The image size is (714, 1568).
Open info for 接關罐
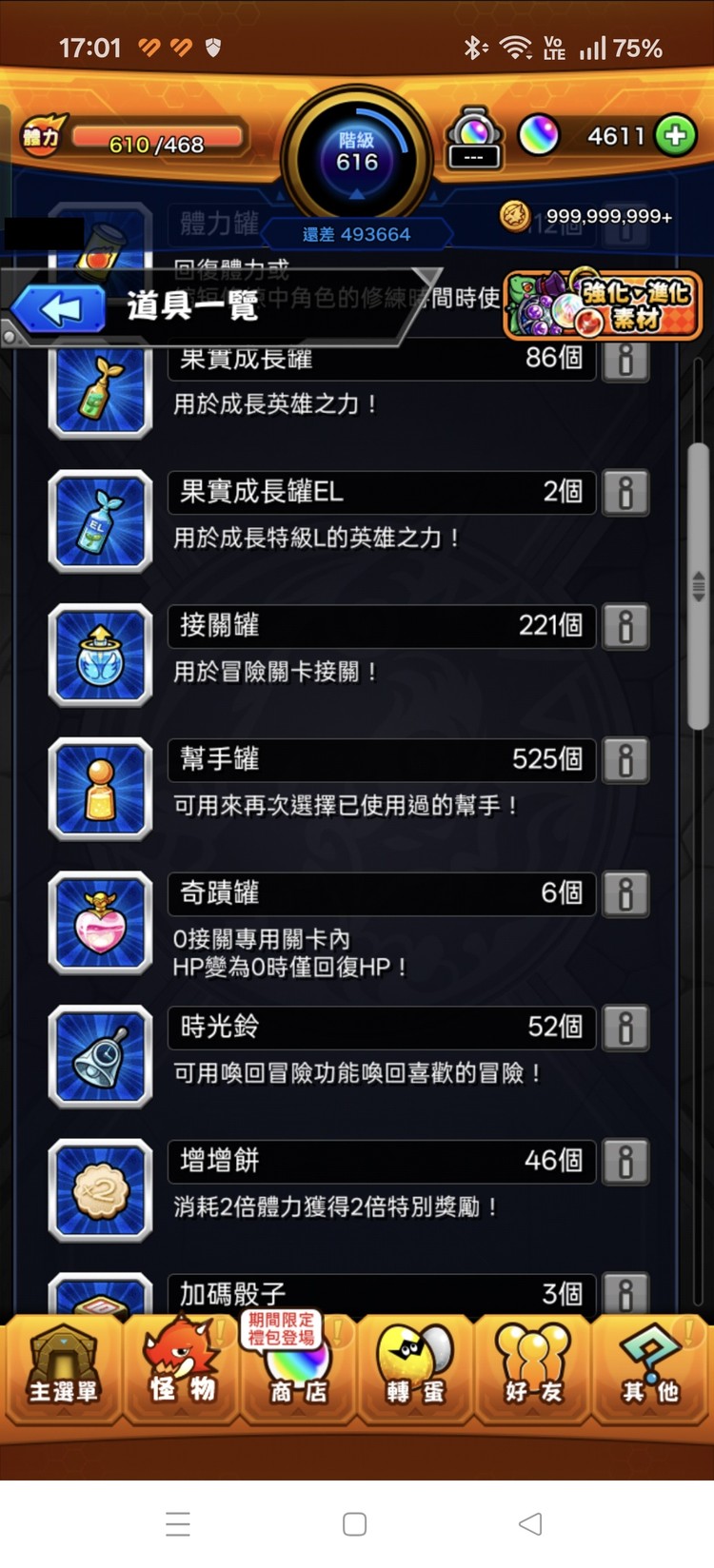625,626
